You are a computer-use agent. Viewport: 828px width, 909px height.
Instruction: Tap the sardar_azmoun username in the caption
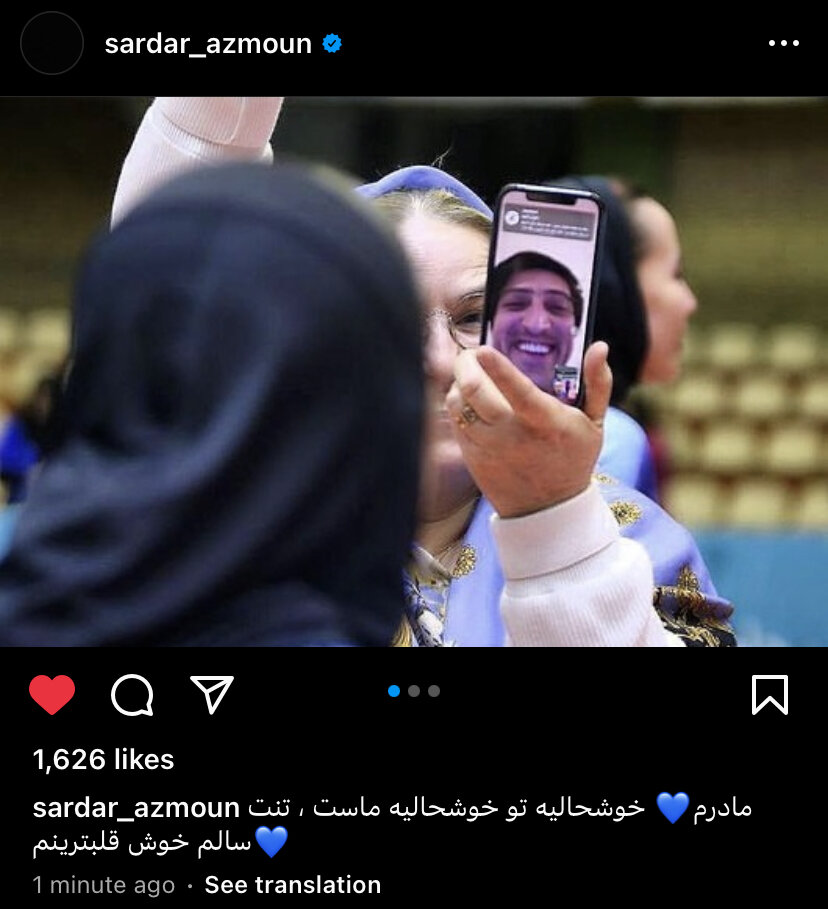pyautogui.click(x=136, y=808)
